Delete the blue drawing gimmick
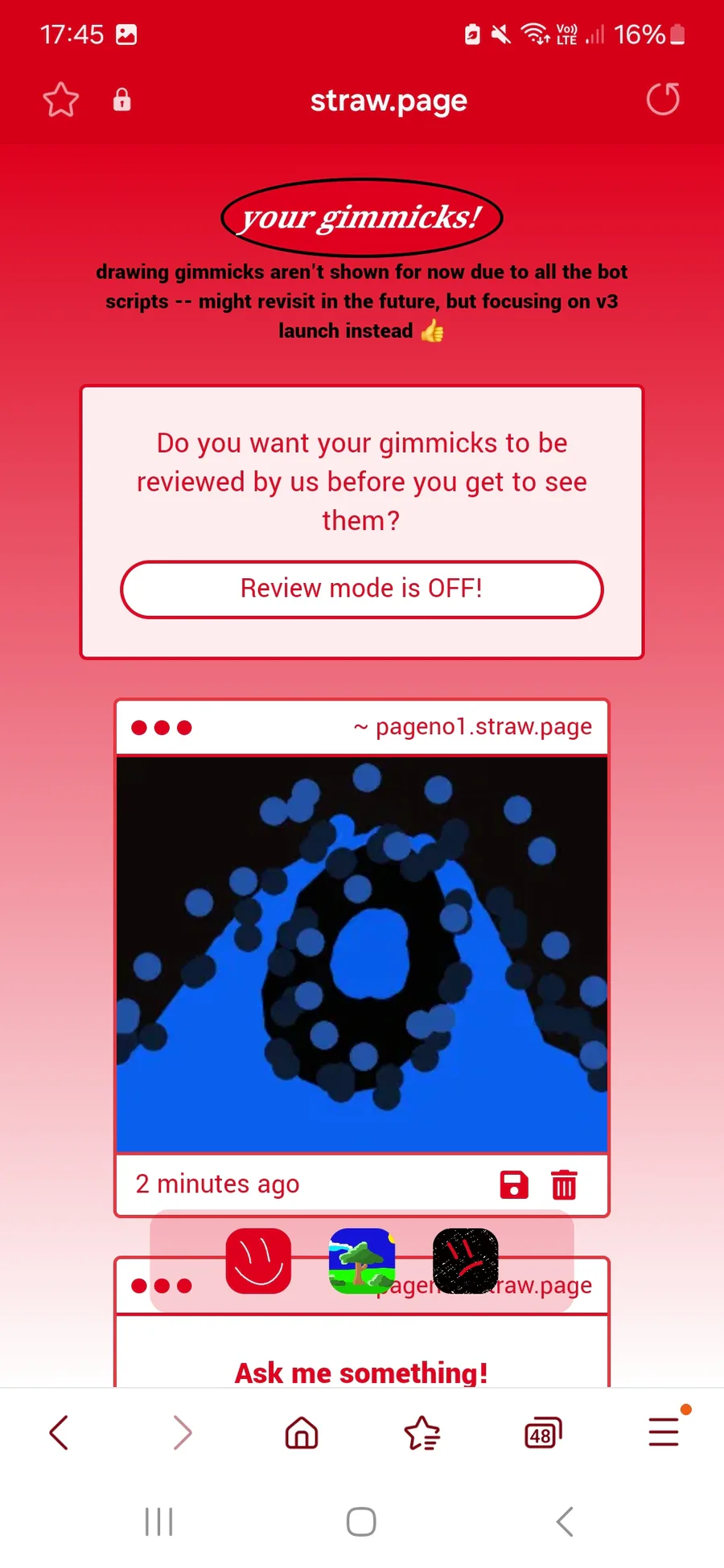The image size is (724, 1568). point(564,1184)
